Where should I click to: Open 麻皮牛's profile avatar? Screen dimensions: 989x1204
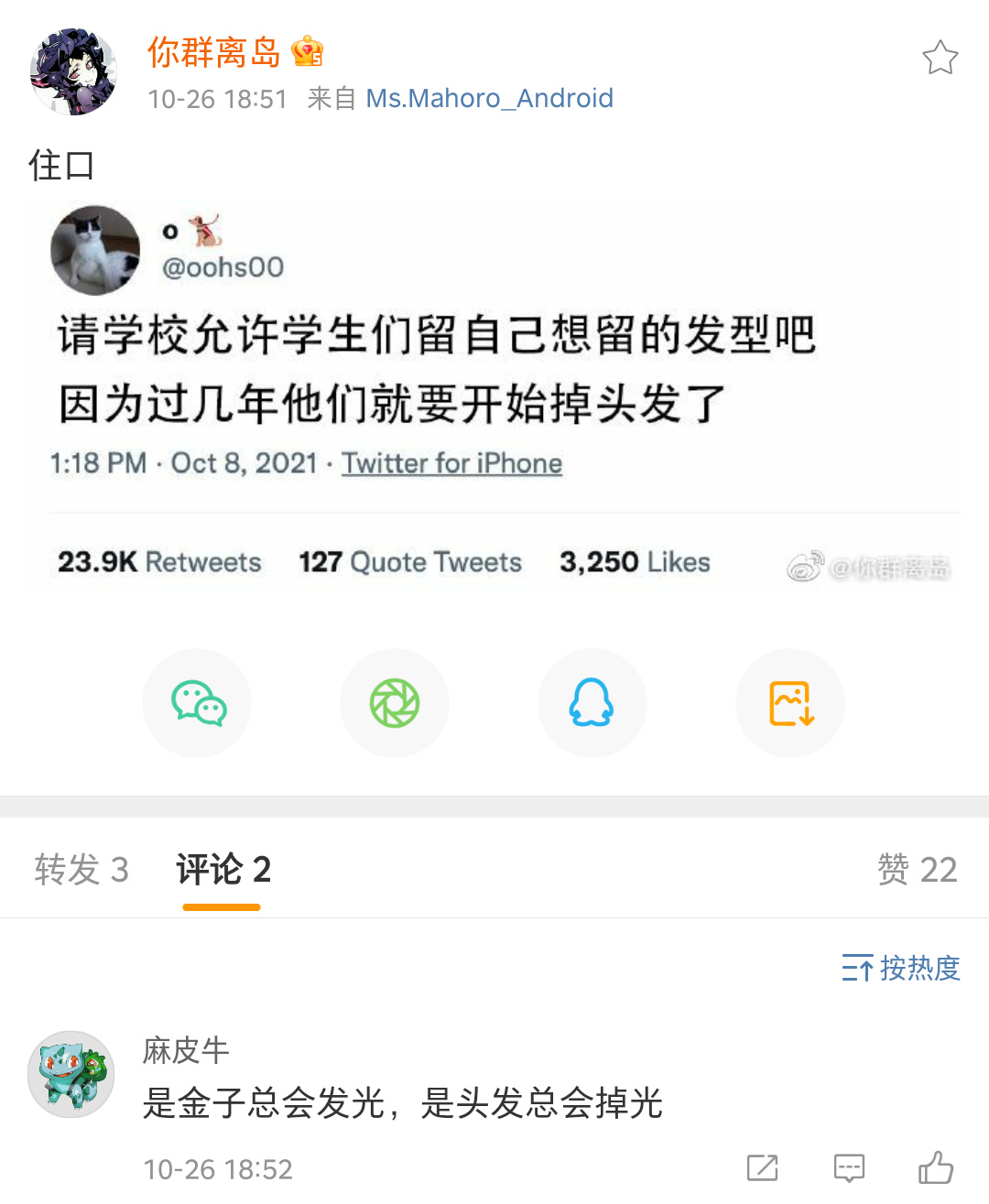pos(71,1074)
